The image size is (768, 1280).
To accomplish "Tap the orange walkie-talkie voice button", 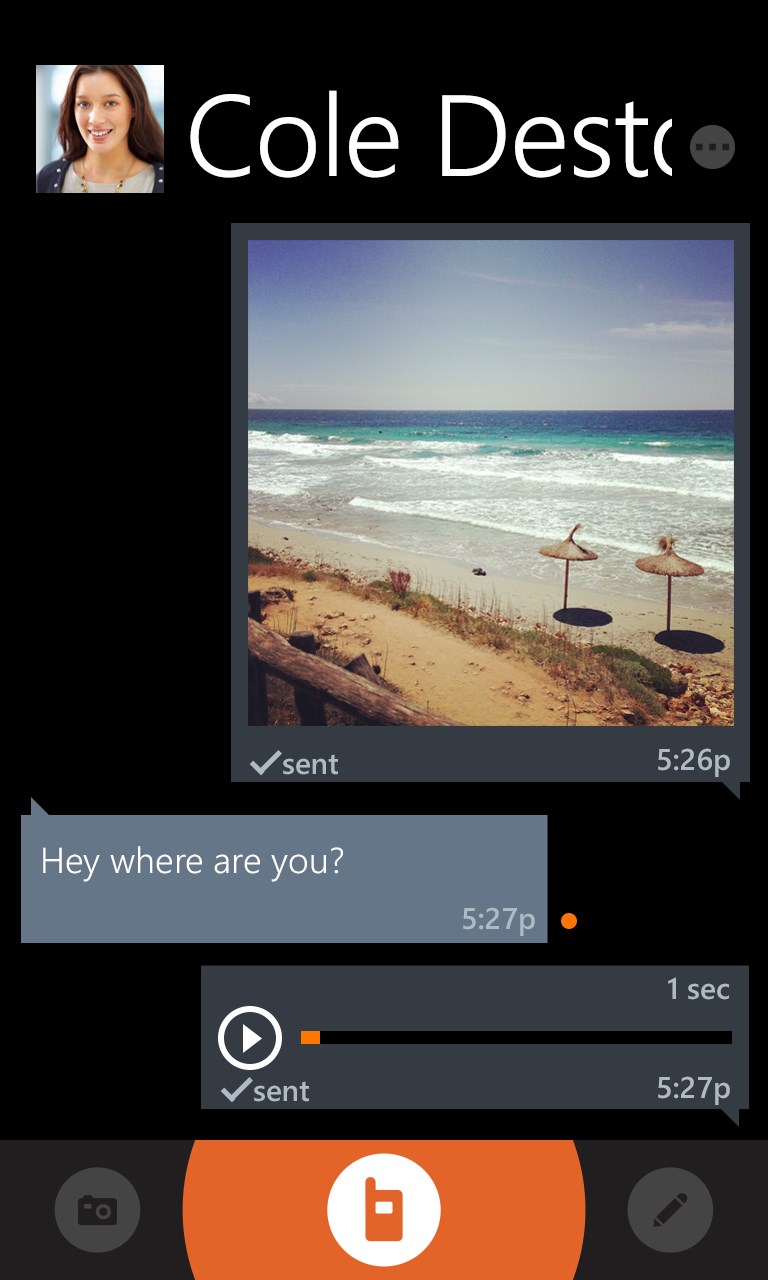I will pos(384,1210).
